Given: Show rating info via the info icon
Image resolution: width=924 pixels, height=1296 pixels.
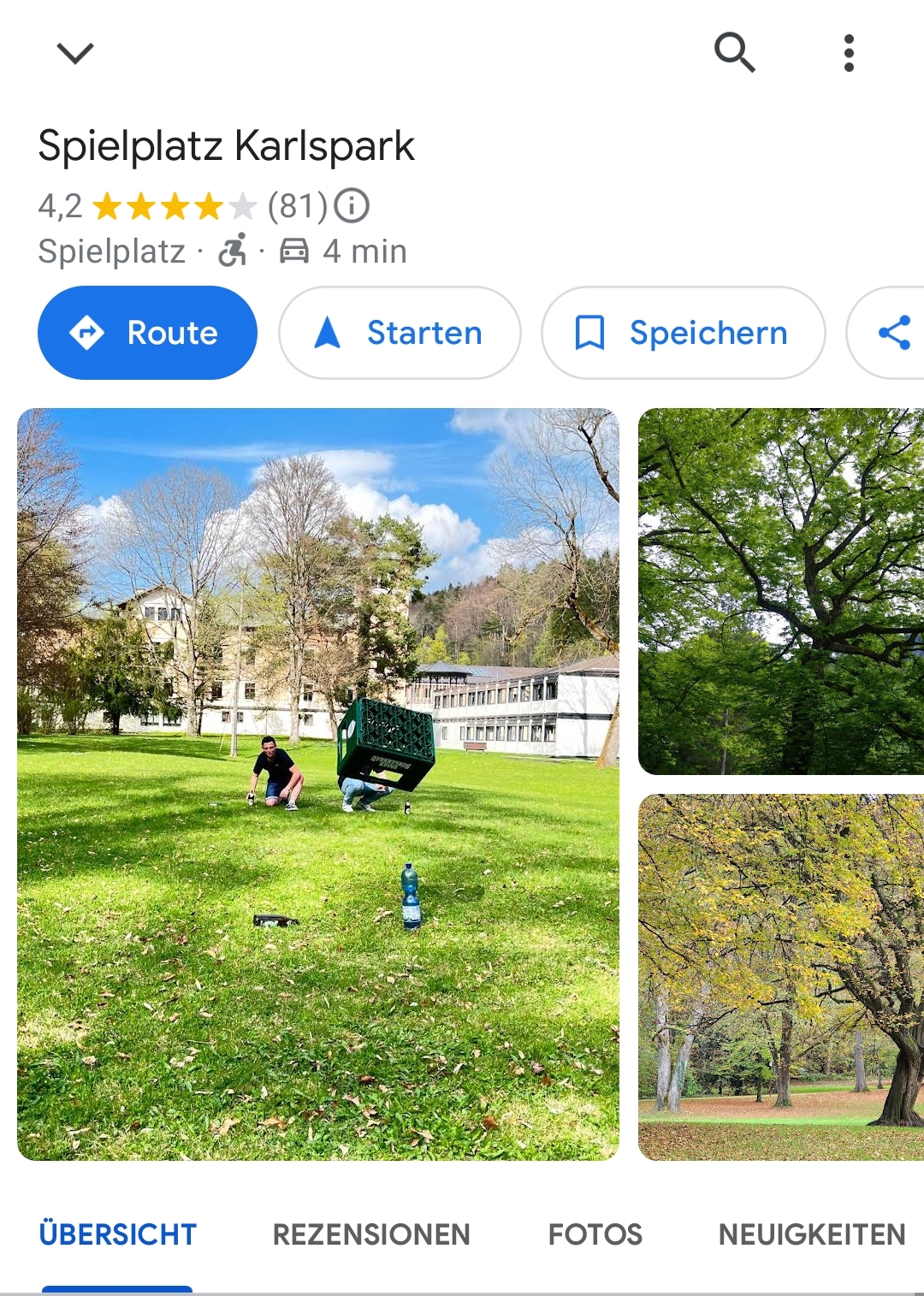Looking at the screenshot, I should (x=351, y=206).
